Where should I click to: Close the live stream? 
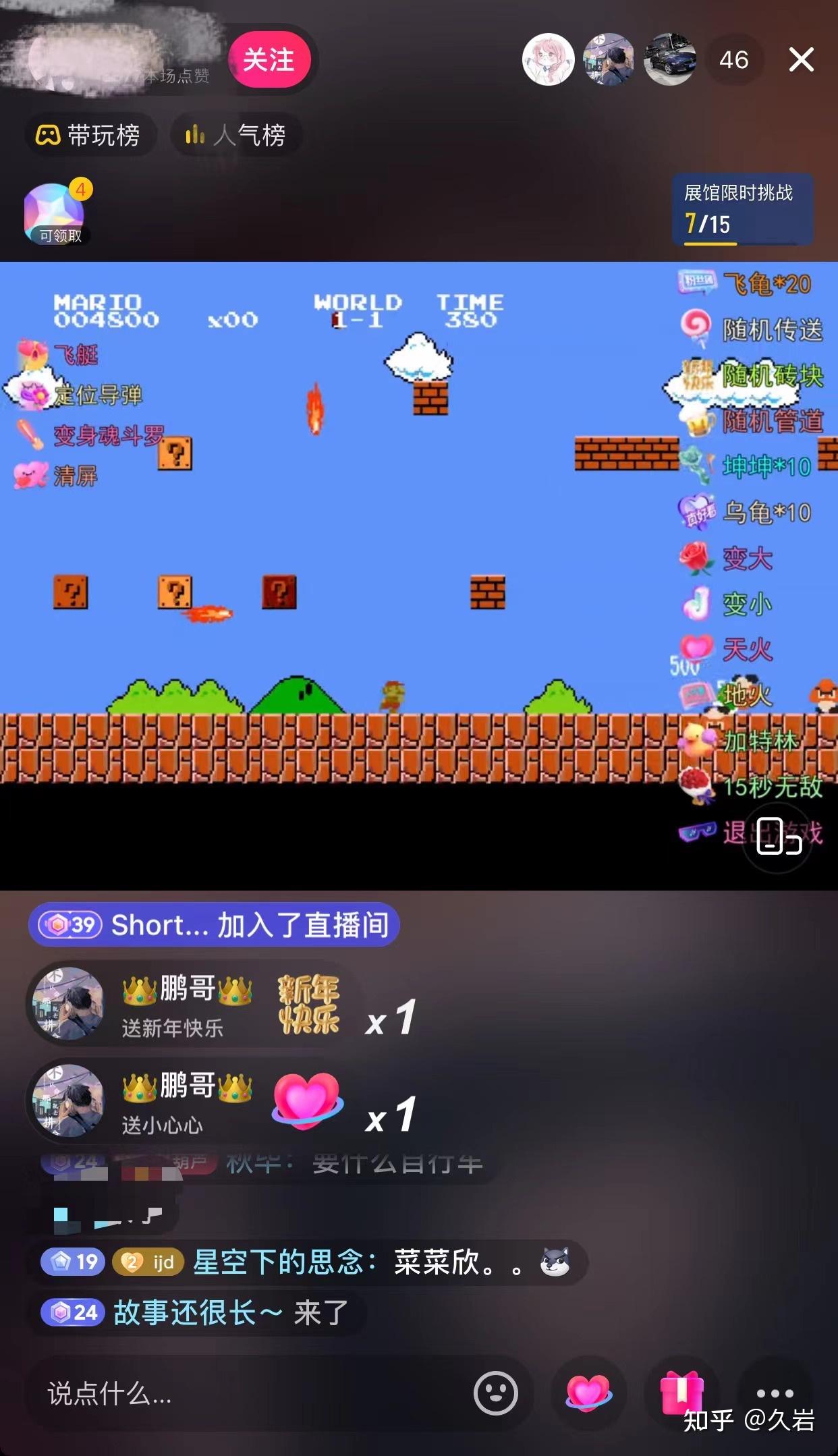(x=801, y=61)
